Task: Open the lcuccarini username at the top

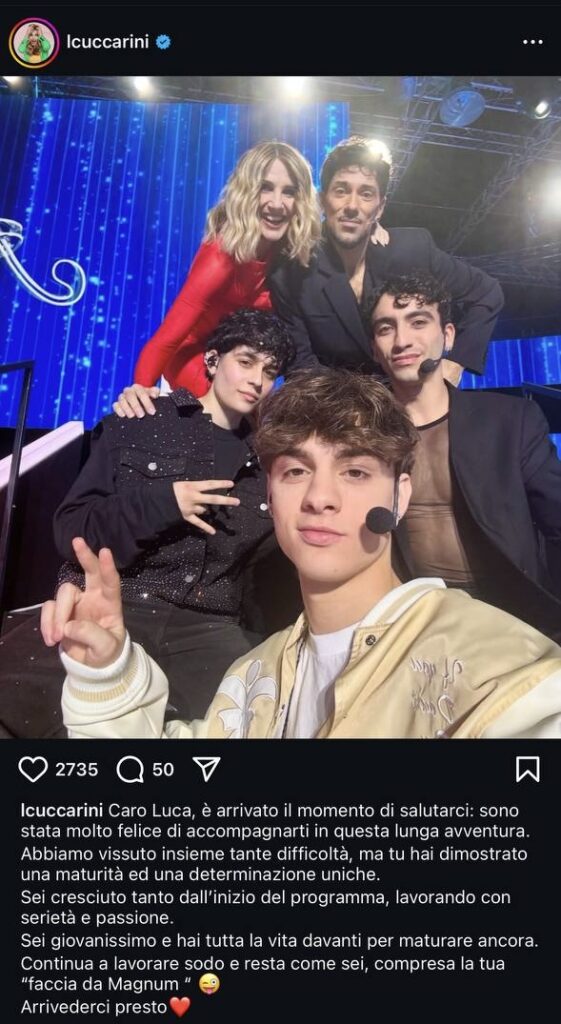Action: pos(108,42)
